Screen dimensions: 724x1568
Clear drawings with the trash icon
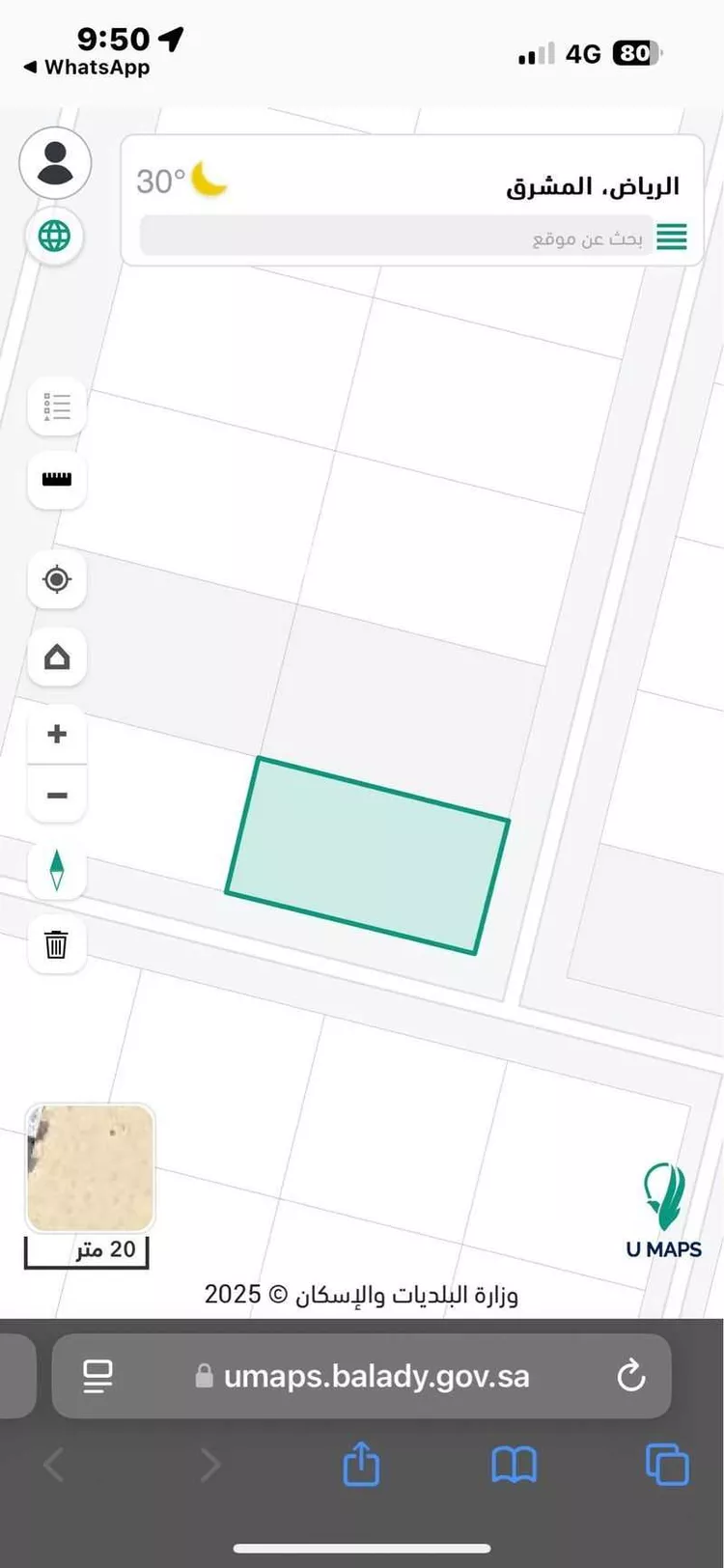click(57, 943)
